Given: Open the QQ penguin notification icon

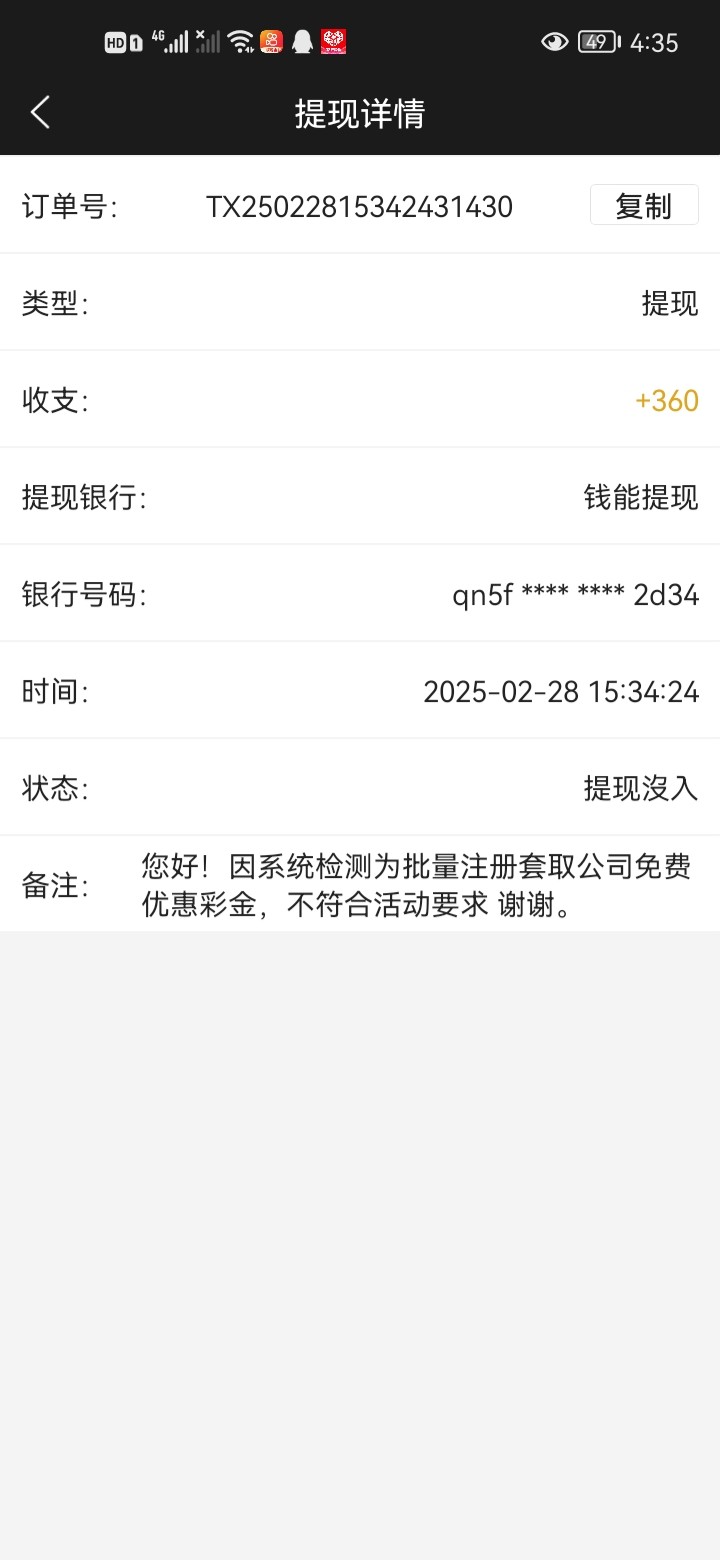Looking at the screenshot, I should (302, 41).
